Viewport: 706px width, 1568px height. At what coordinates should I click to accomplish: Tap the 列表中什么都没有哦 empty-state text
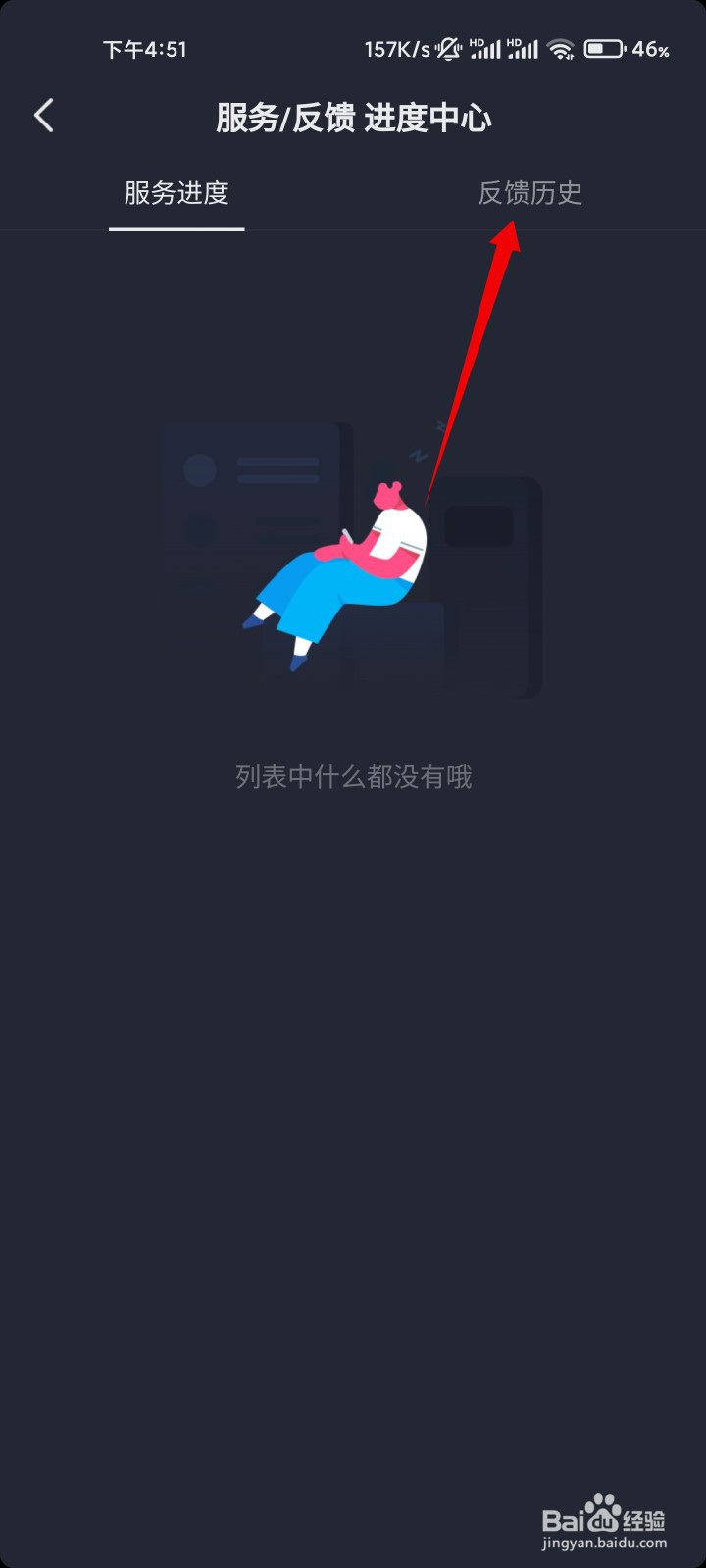pos(353,776)
